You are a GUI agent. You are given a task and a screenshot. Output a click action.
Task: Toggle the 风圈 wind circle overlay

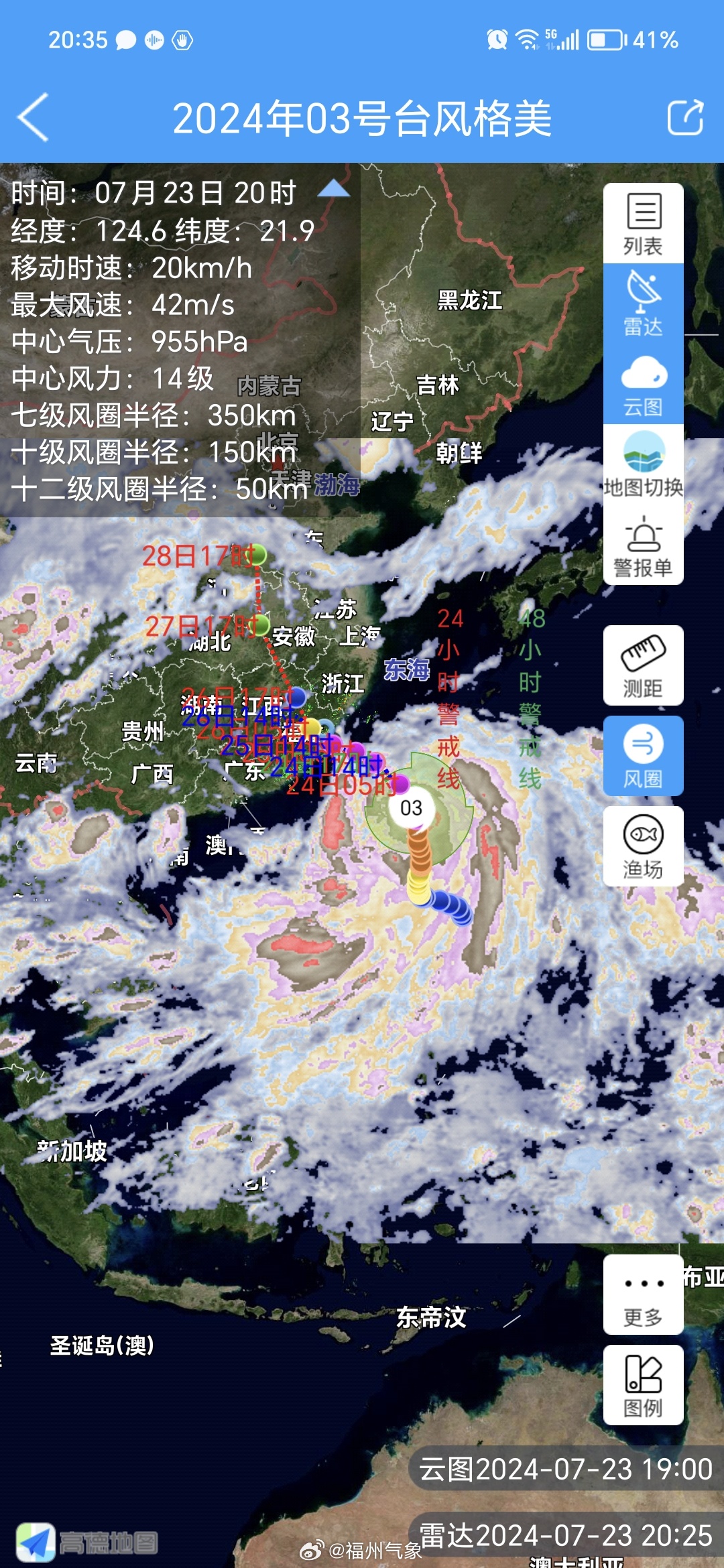coord(643,756)
